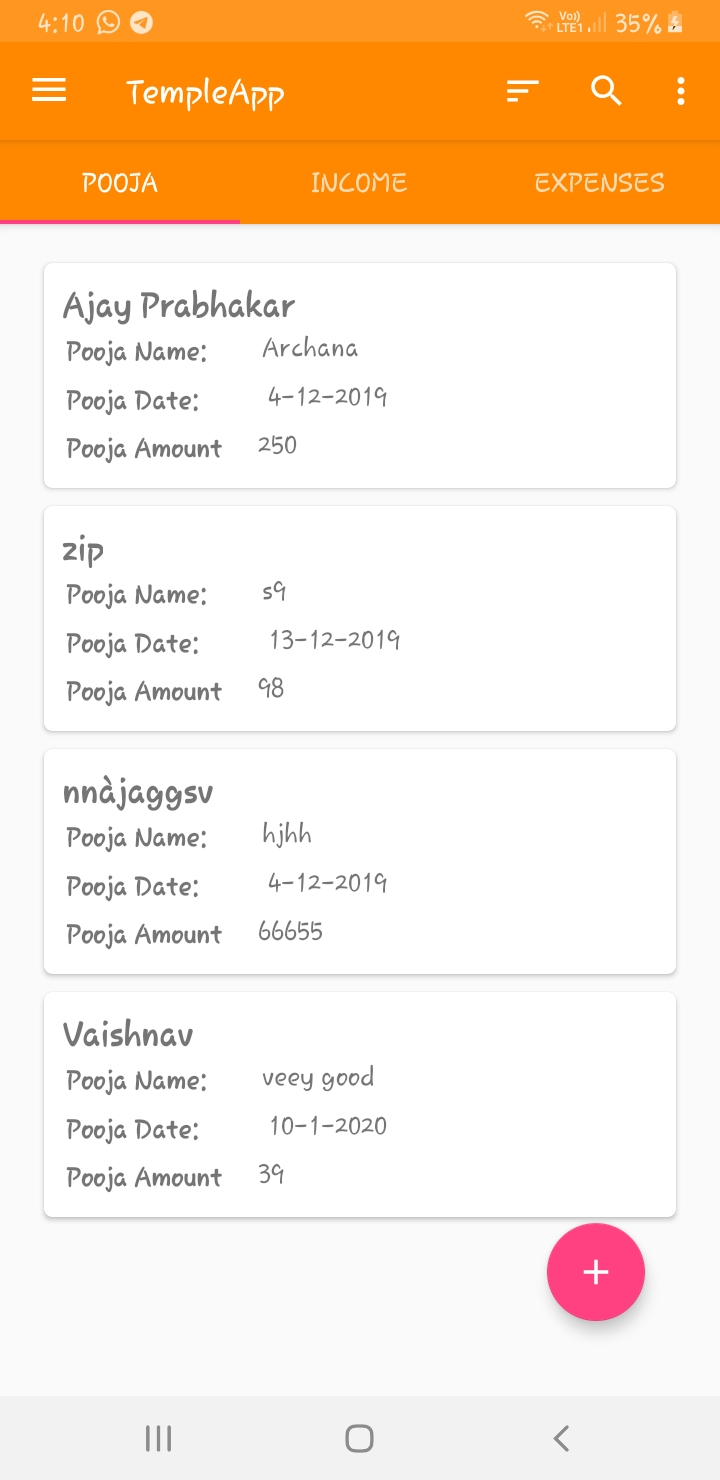Tap the sort icon in app bar
The image size is (720, 1480).
point(522,92)
